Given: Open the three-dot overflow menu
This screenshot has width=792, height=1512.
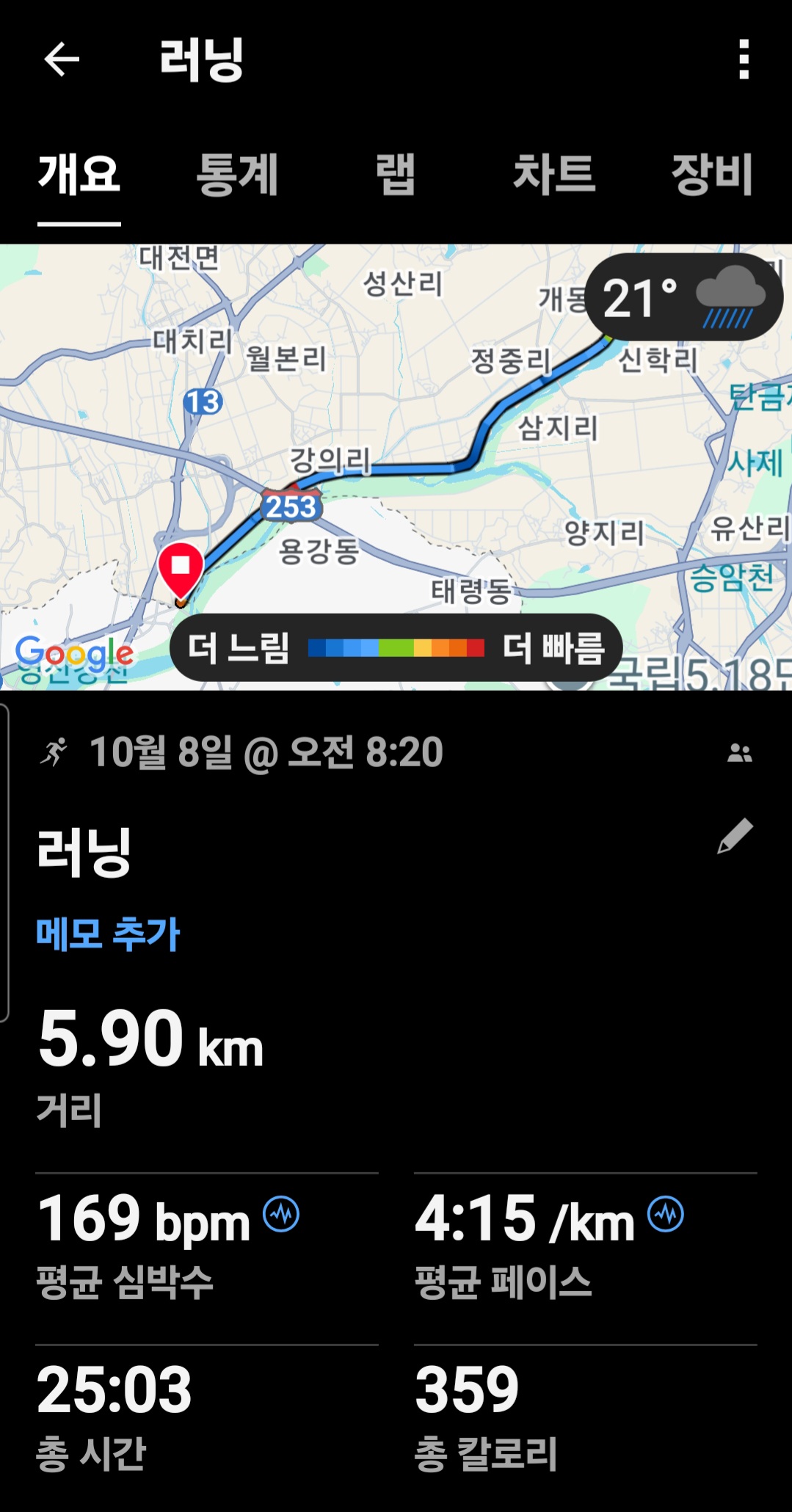Looking at the screenshot, I should click(x=744, y=59).
